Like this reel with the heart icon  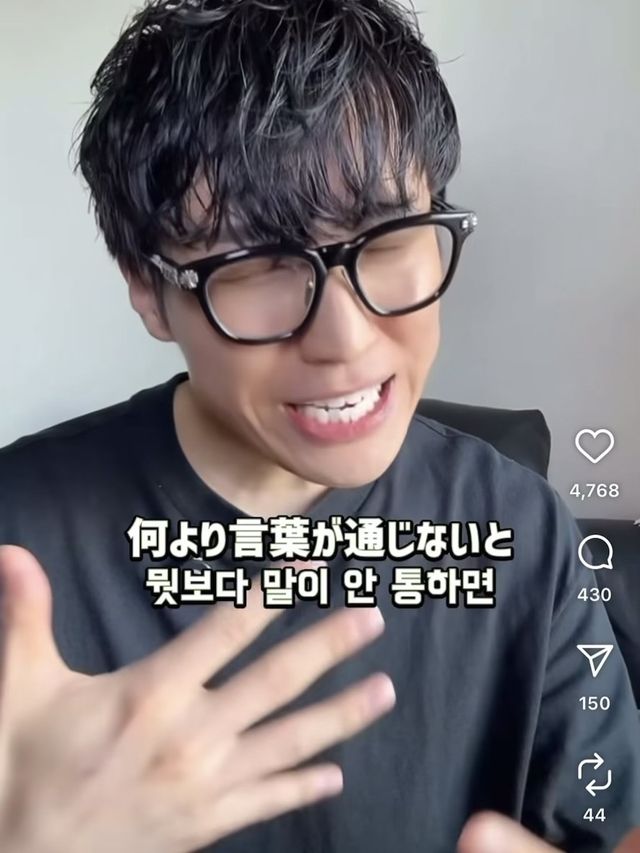pyautogui.click(x=594, y=446)
